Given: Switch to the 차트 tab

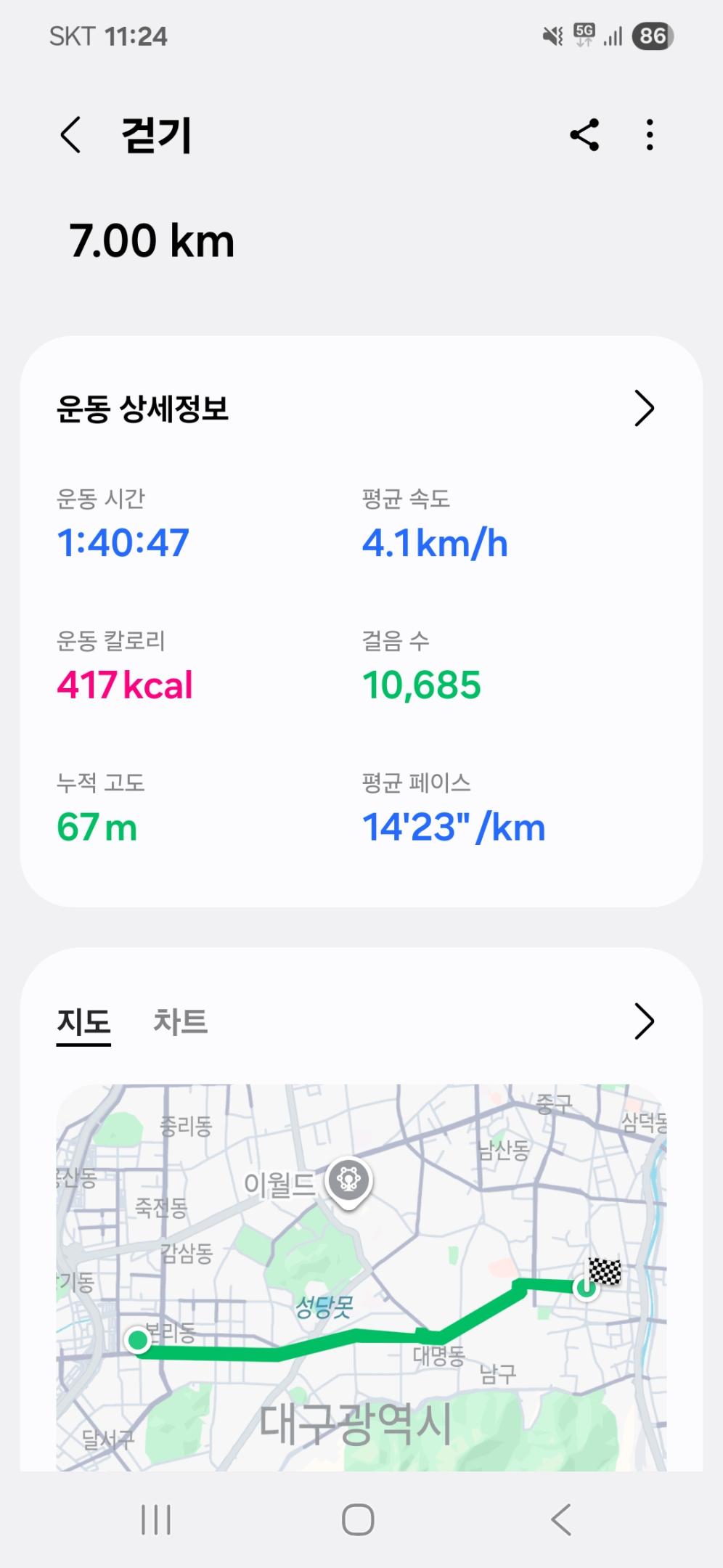Looking at the screenshot, I should (x=180, y=1021).
